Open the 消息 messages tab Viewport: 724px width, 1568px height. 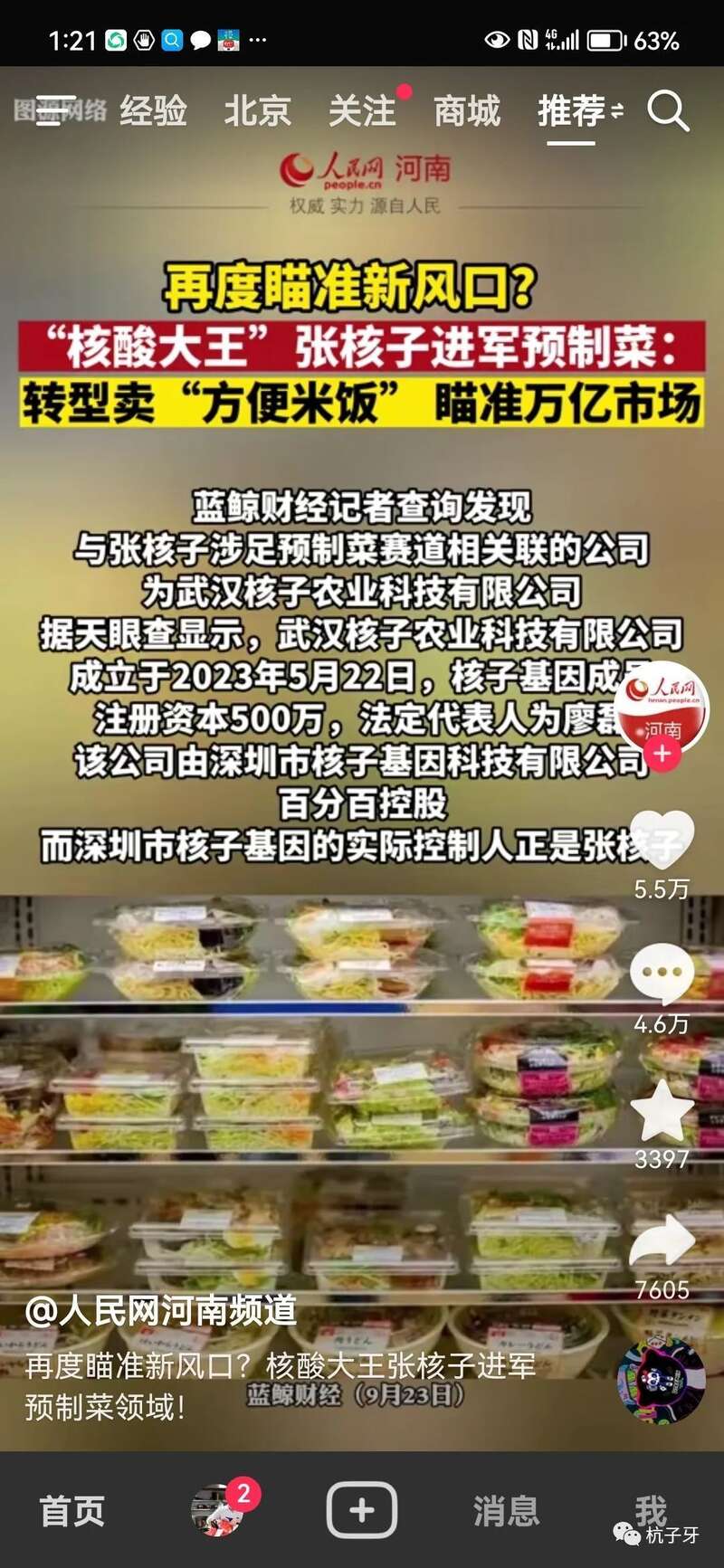506,1511
